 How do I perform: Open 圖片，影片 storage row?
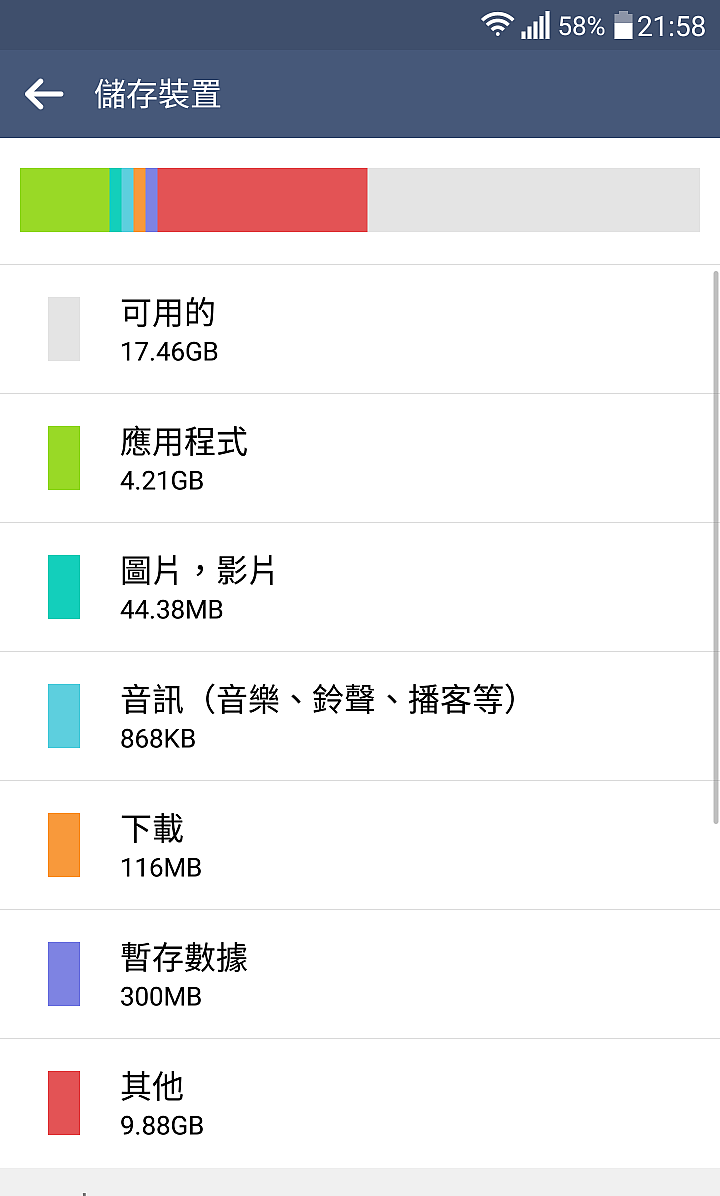pyautogui.click(x=360, y=587)
